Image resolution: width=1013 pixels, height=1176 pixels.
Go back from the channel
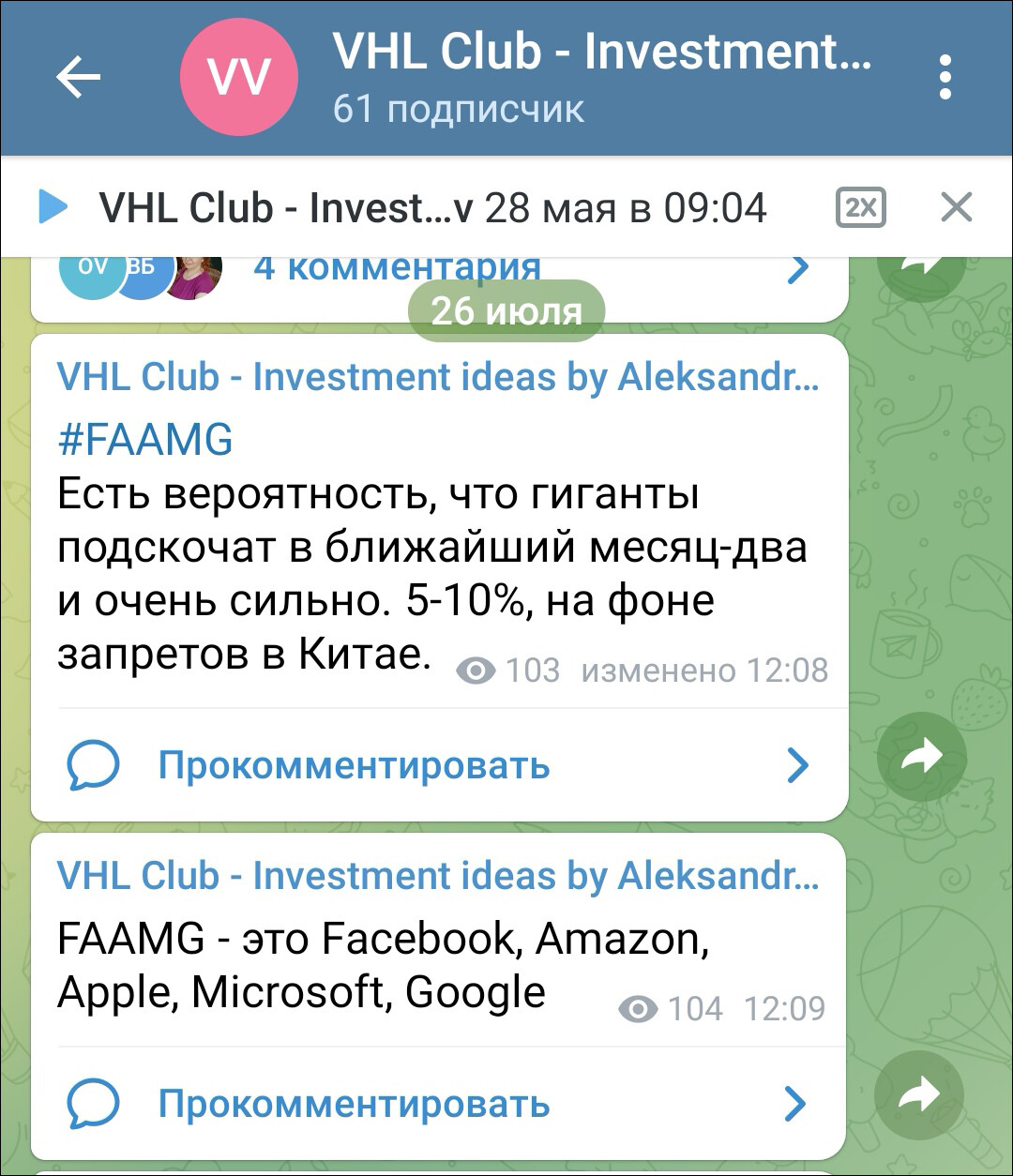[x=78, y=77]
